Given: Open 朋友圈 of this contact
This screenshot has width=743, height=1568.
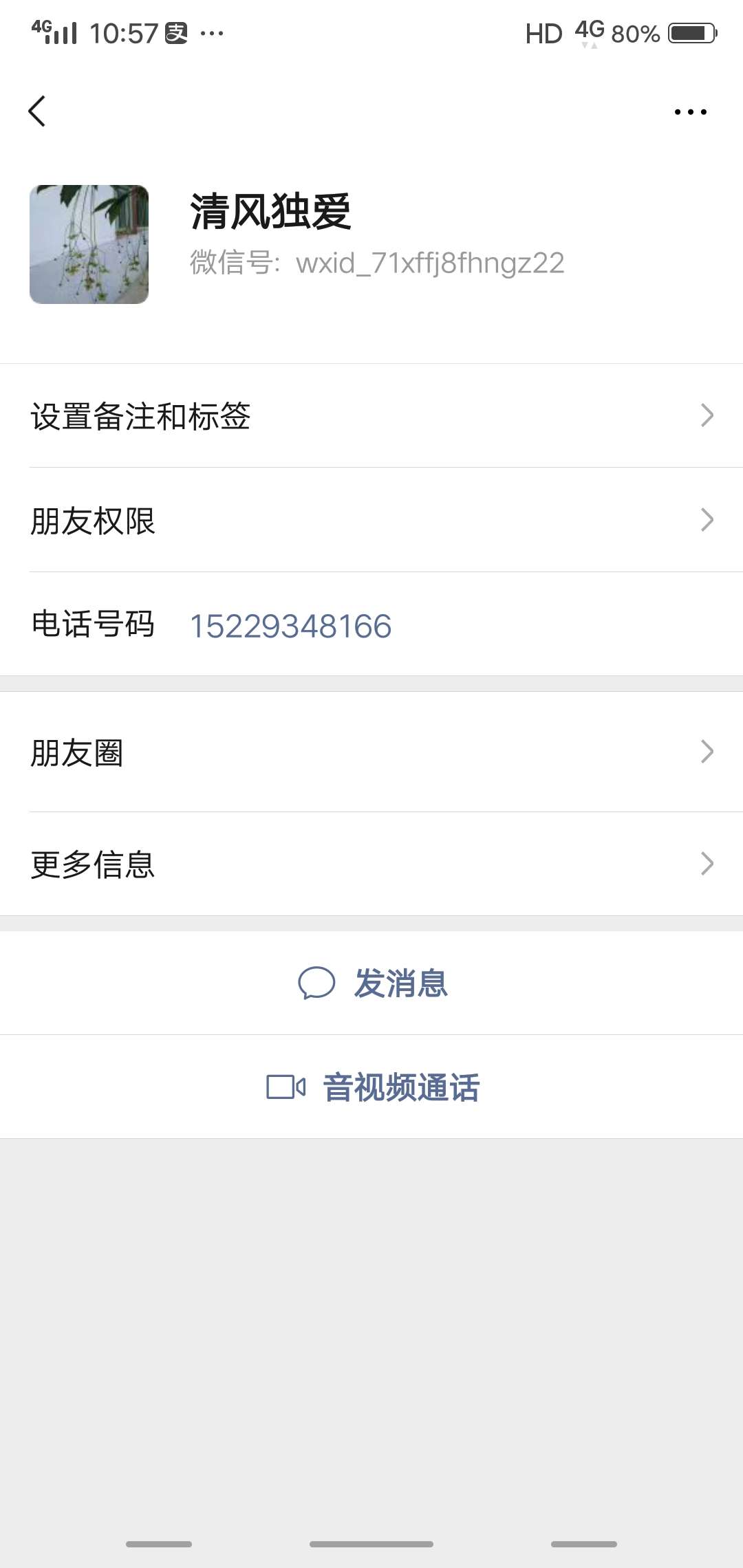Looking at the screenshot, I should [x=371, y=752].
